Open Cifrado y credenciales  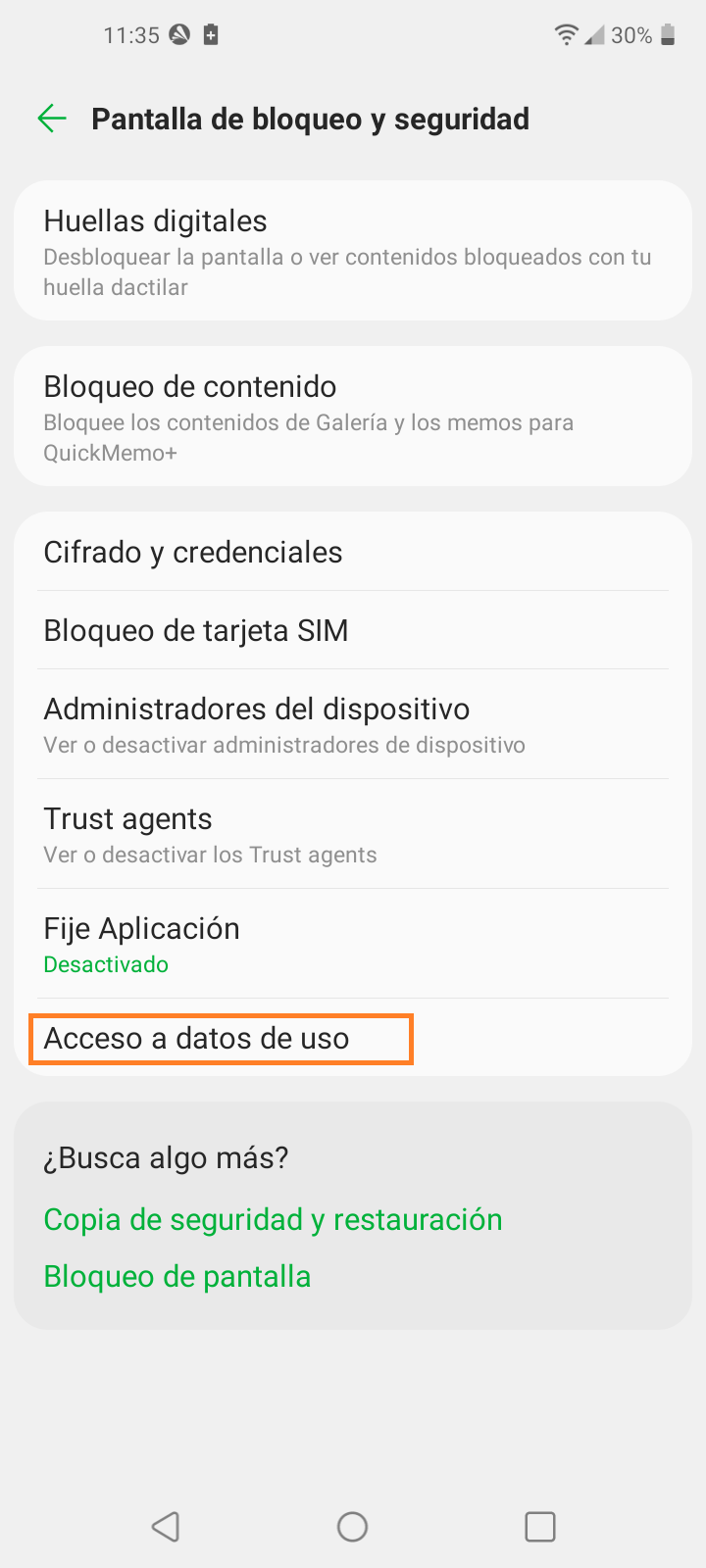353,552
